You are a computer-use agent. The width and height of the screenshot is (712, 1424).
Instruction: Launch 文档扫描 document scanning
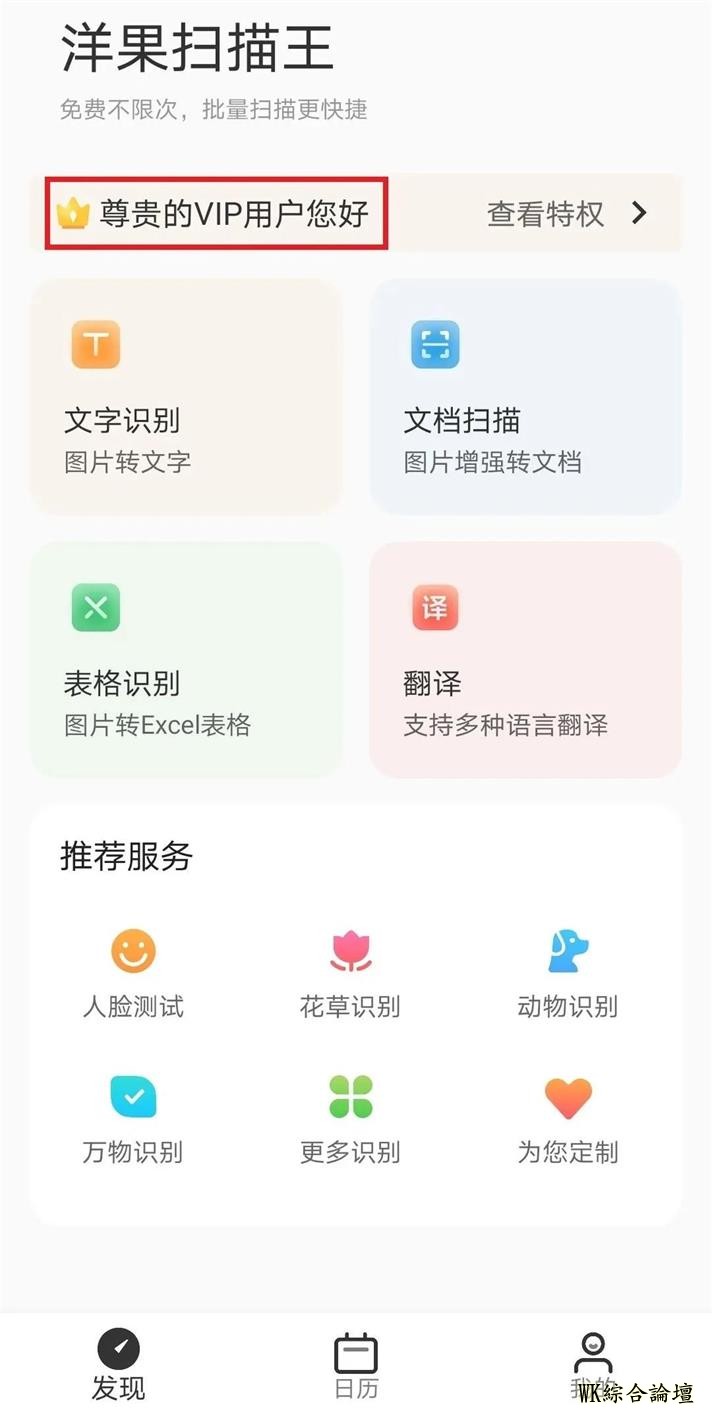[x=525, y=396]
